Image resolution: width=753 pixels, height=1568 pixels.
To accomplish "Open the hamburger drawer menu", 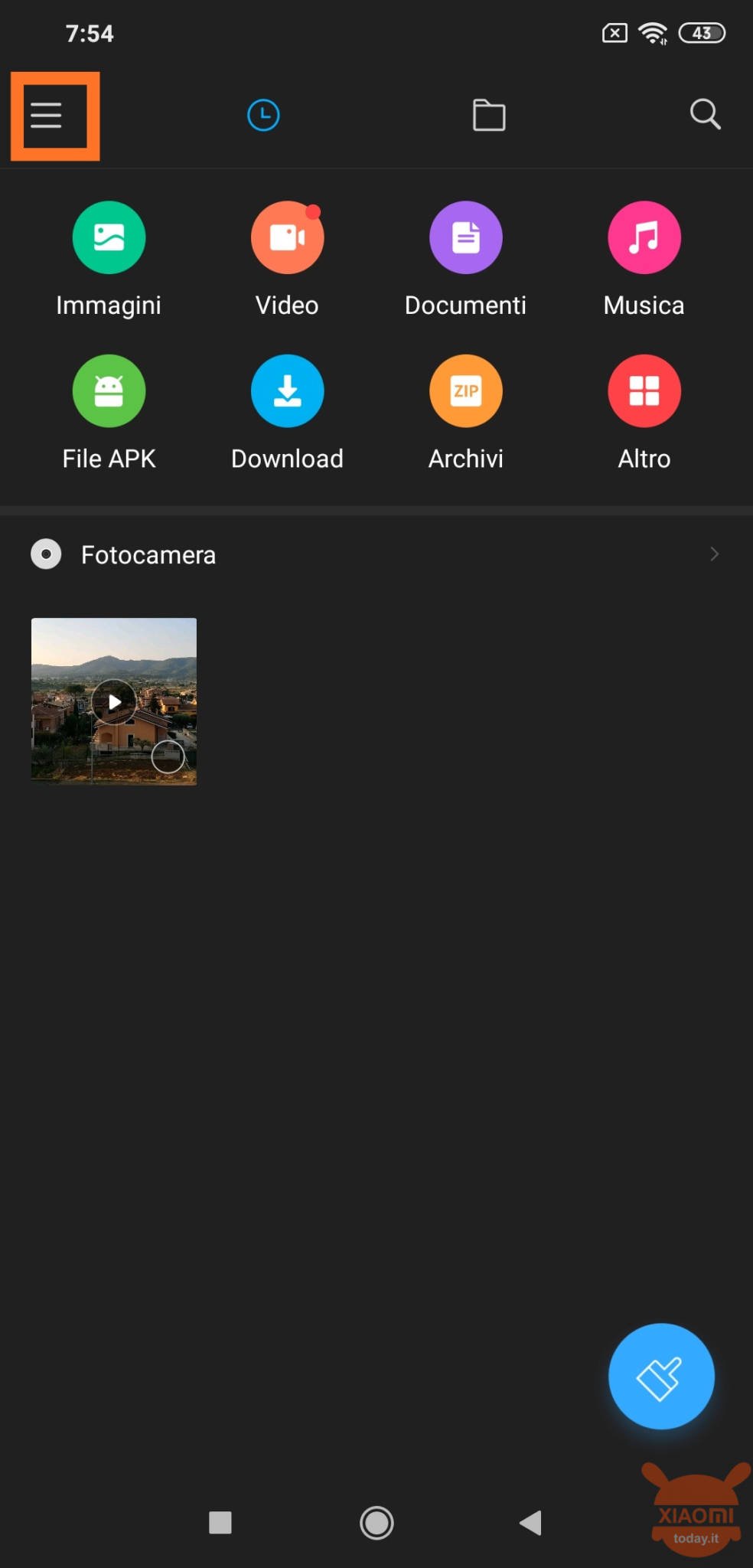I will [x=46, y=116].
